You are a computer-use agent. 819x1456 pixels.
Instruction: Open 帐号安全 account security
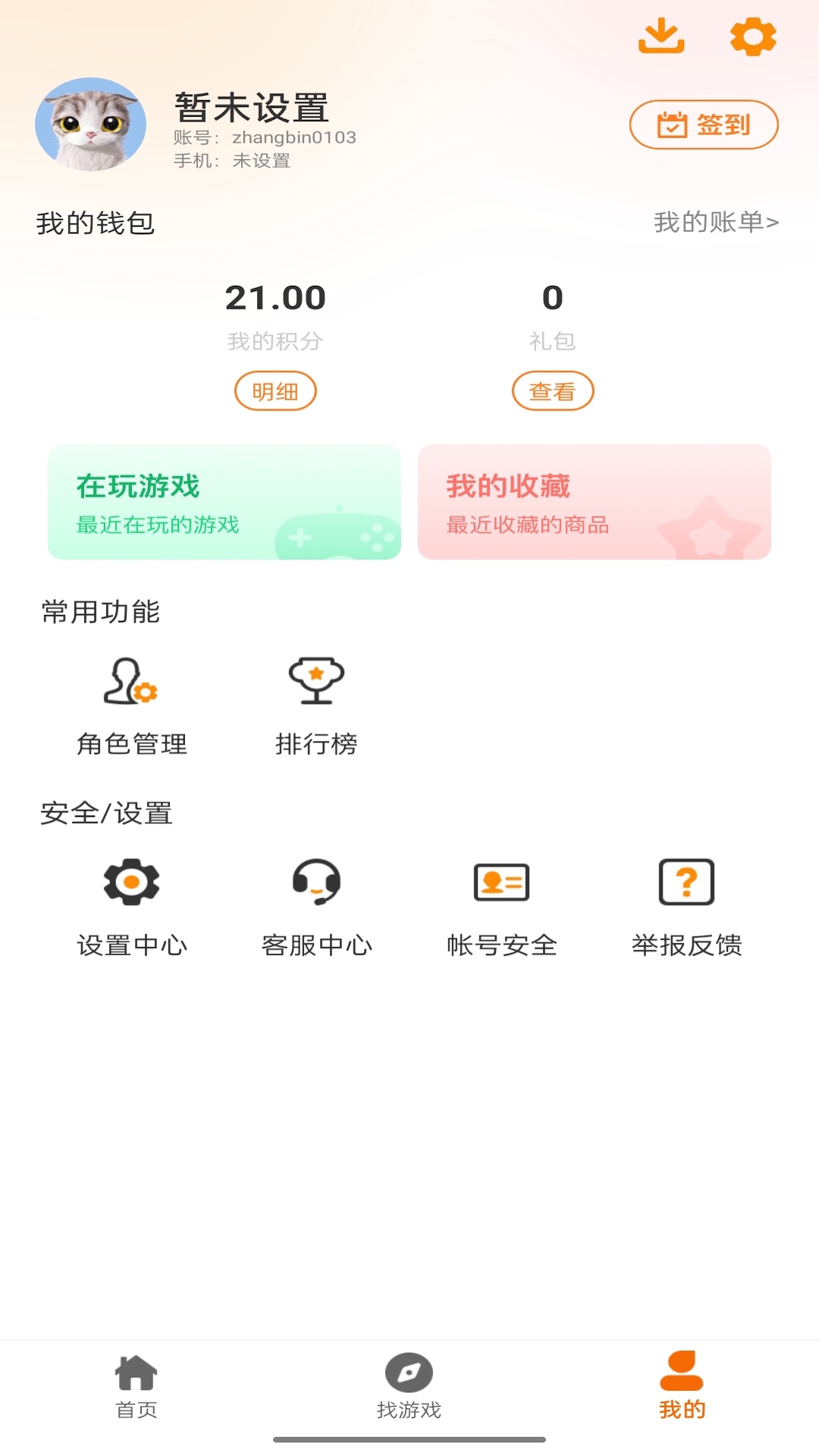tap(501, 907)
